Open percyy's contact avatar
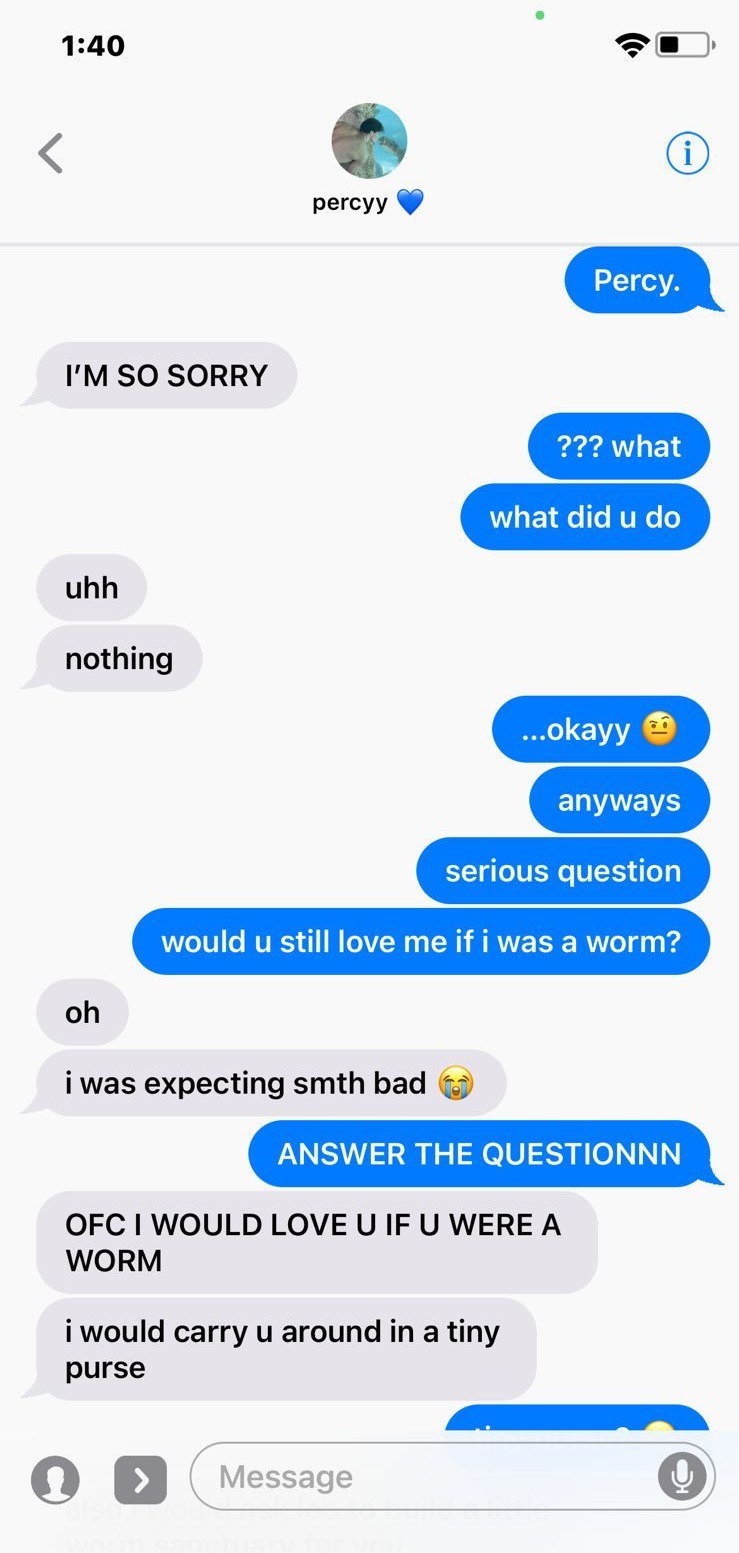The image size is (739, 1553). 369,141
